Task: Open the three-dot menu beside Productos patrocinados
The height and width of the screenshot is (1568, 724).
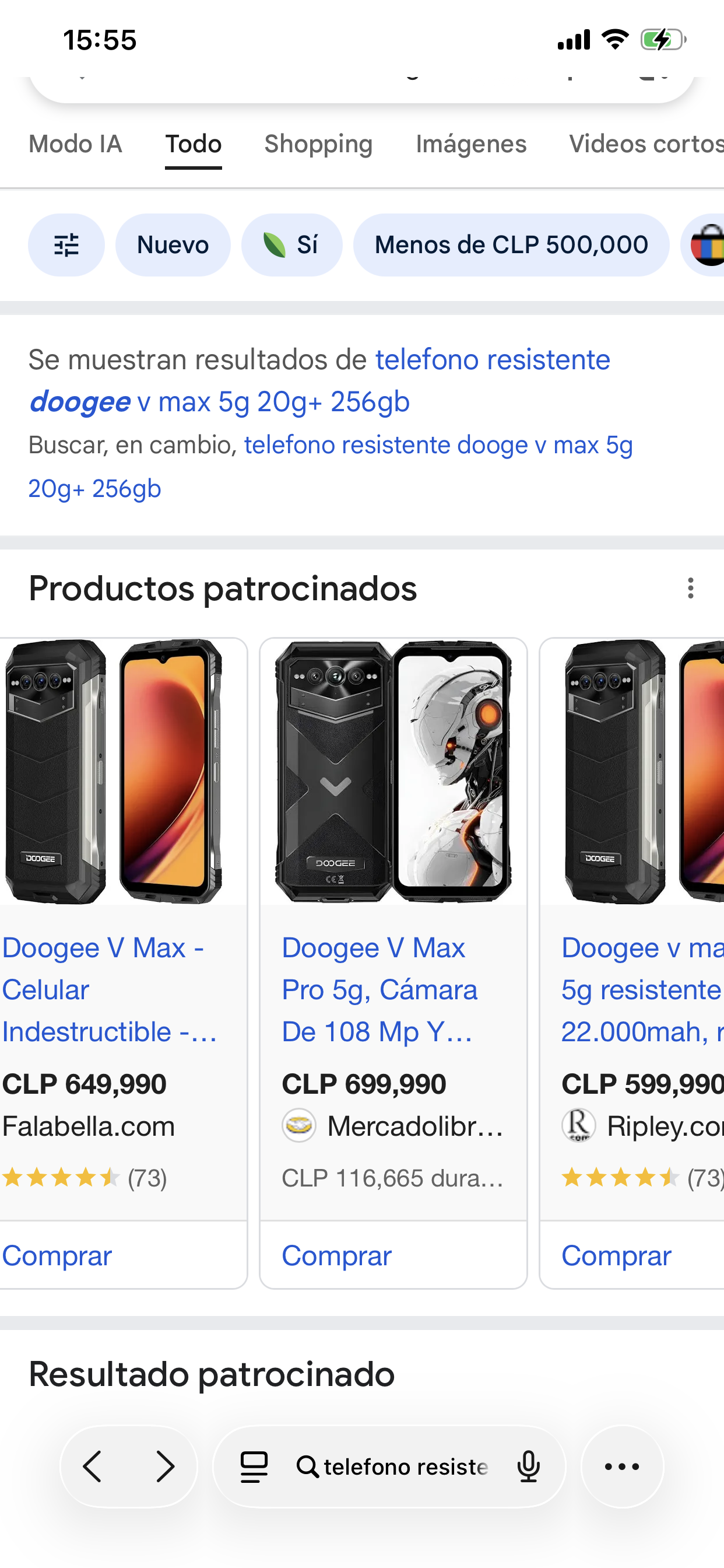Action: point(690,588)
